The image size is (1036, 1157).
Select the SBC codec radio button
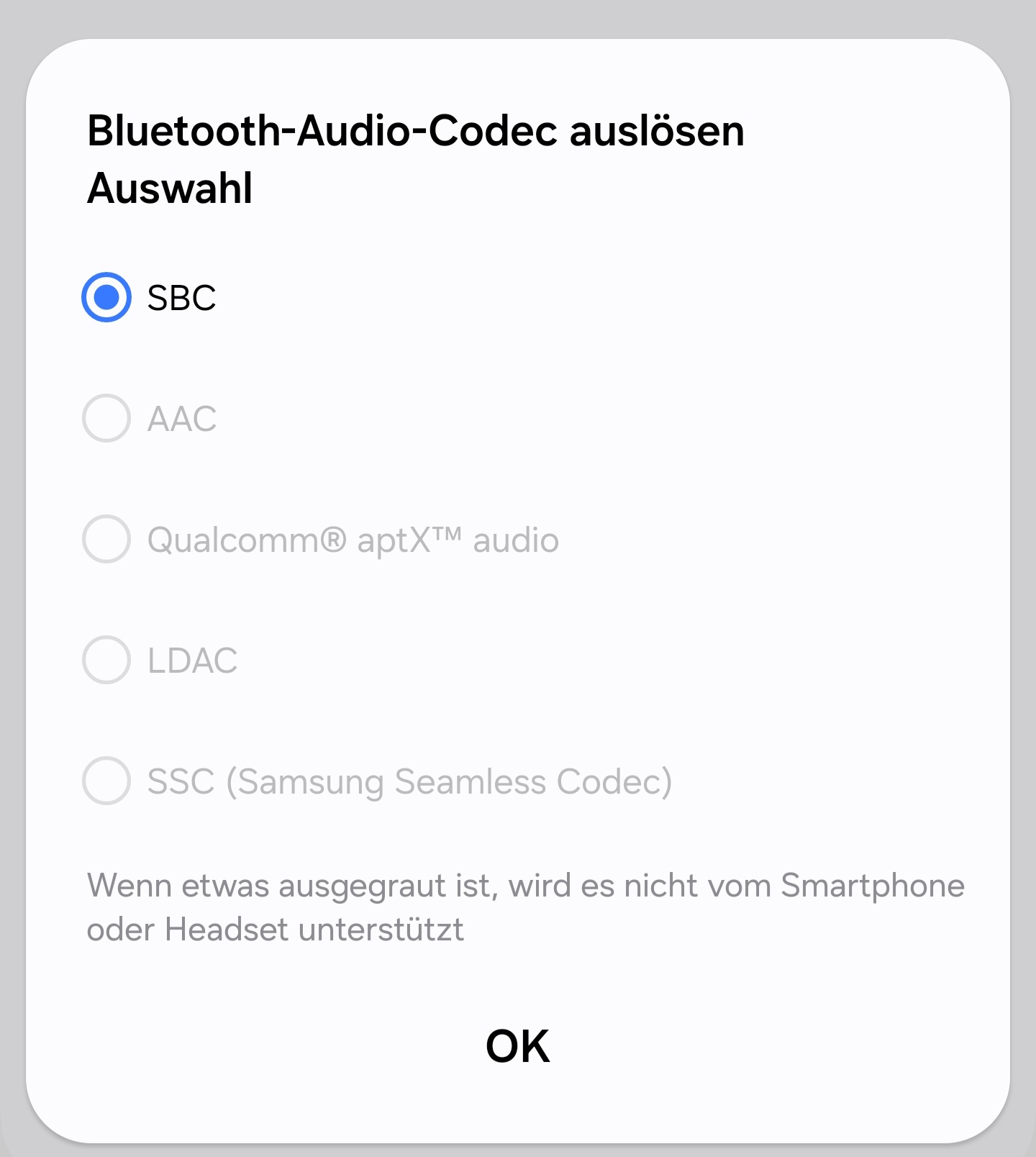[106, 297]
